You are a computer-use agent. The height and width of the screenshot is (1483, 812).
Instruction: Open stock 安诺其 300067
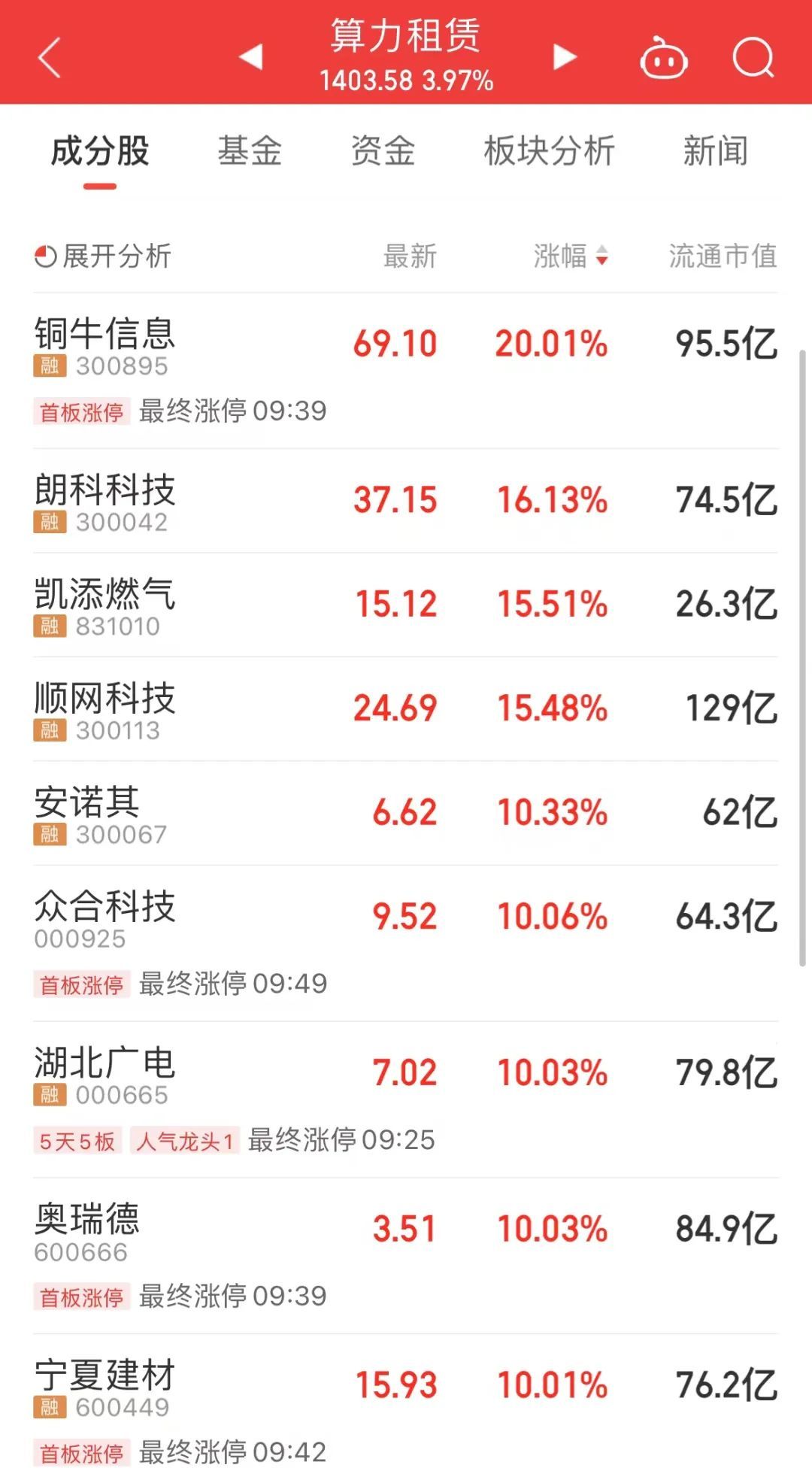point(406,813)
